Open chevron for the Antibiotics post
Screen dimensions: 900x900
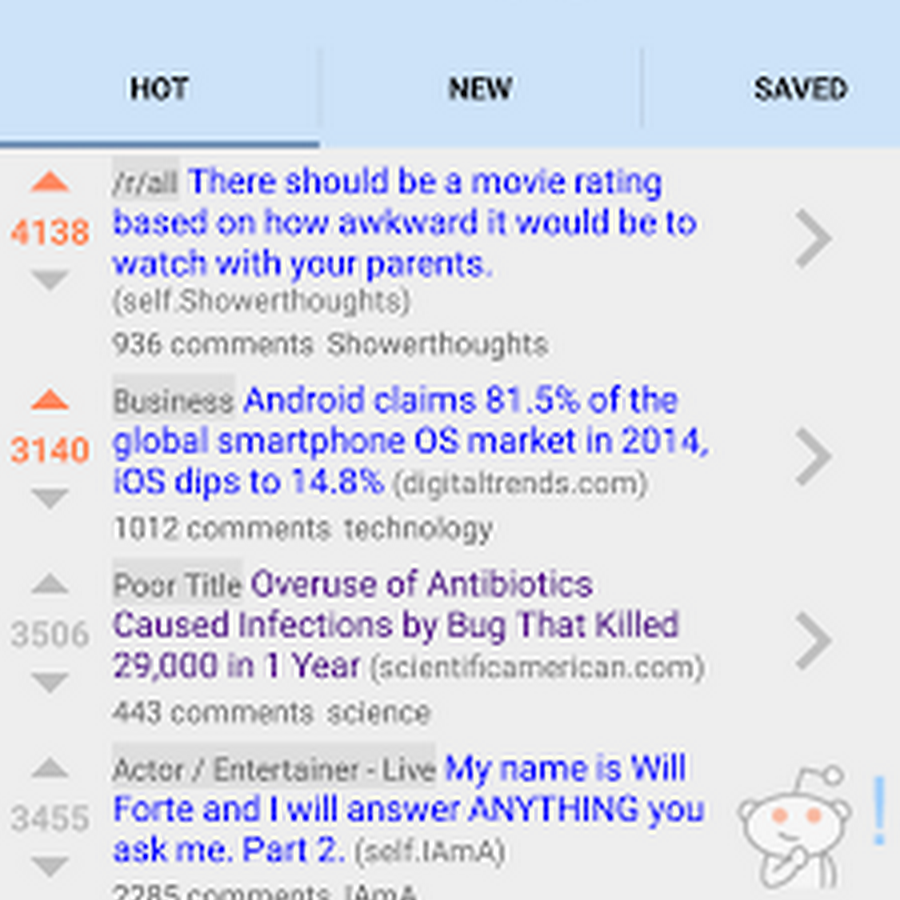[814, 641]
